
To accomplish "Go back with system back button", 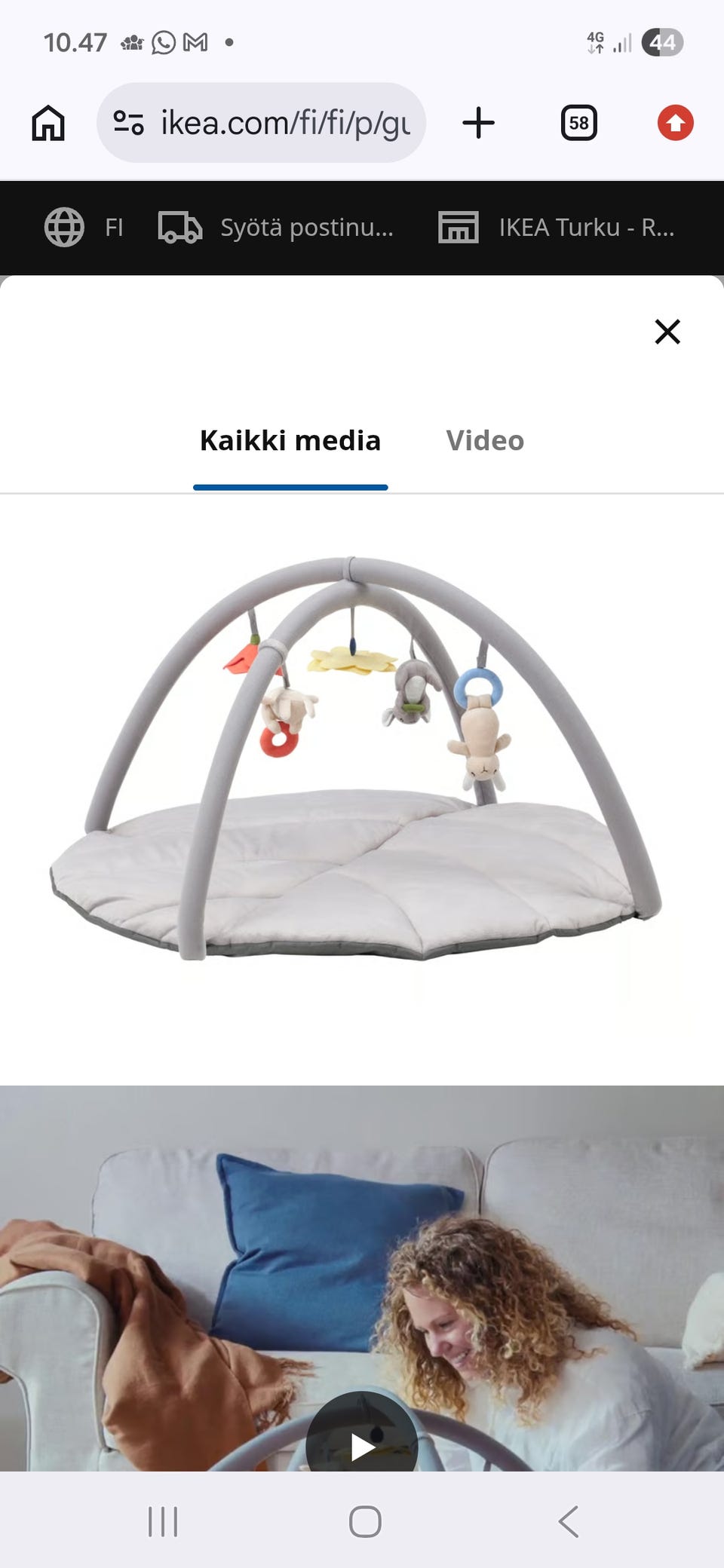I will pos(569,1521).
